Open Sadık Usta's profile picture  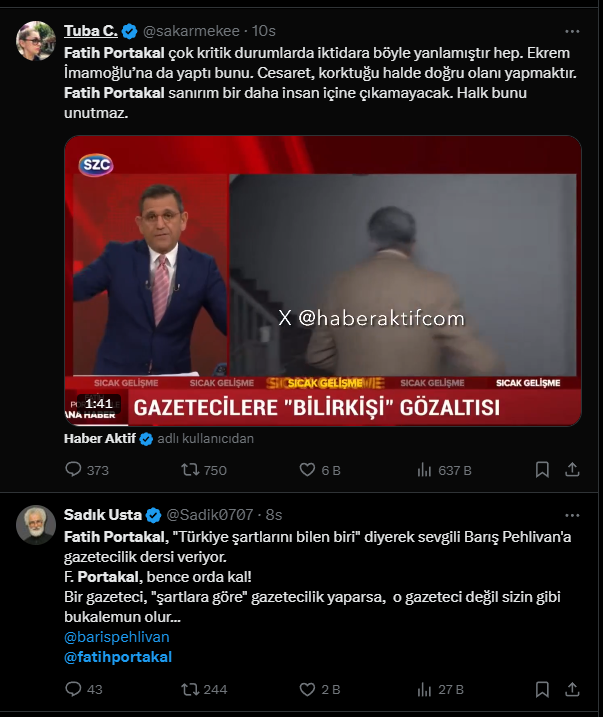pyautogui.click(x=35, y=524)
